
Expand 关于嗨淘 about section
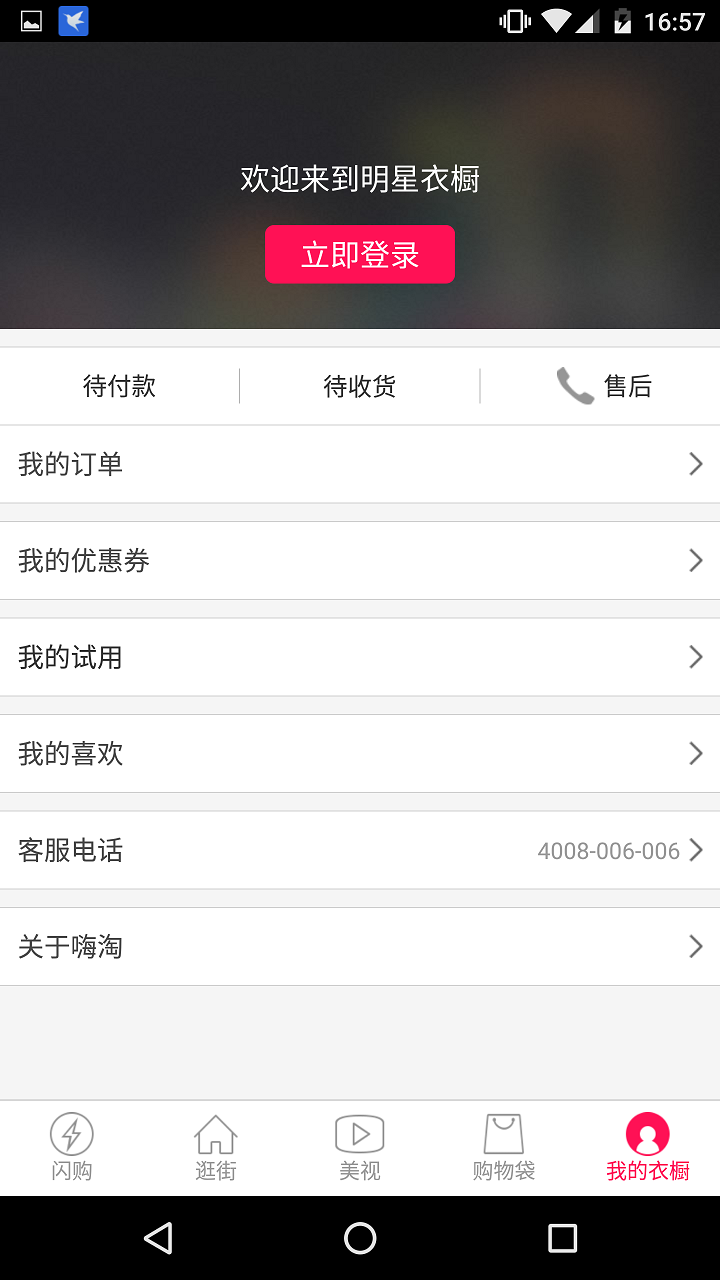pyautogui.click(x=360, y=946)
